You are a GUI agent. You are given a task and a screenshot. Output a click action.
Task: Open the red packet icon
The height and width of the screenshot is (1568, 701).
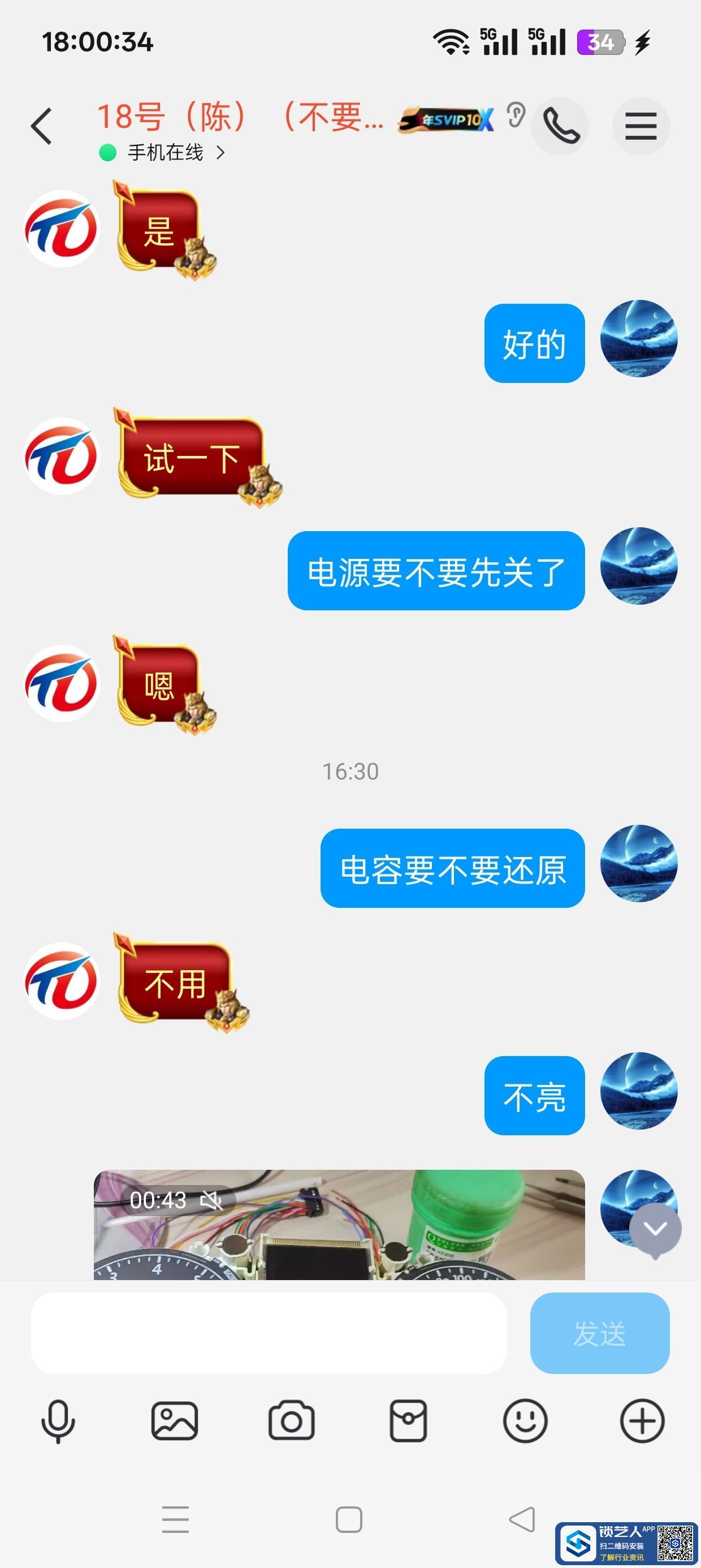pos(408,1421)
